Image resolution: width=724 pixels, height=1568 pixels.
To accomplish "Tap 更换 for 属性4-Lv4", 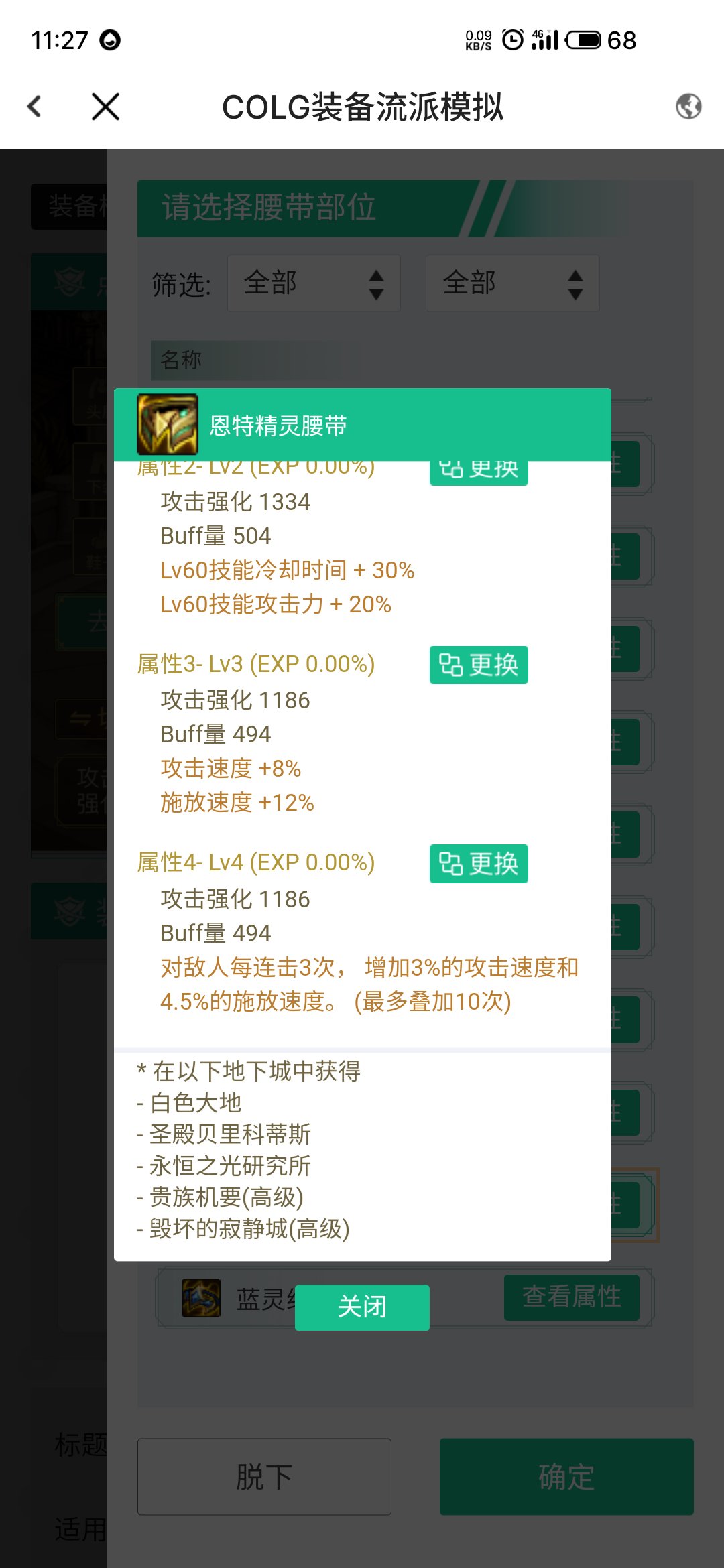I will tap(479, 864).
